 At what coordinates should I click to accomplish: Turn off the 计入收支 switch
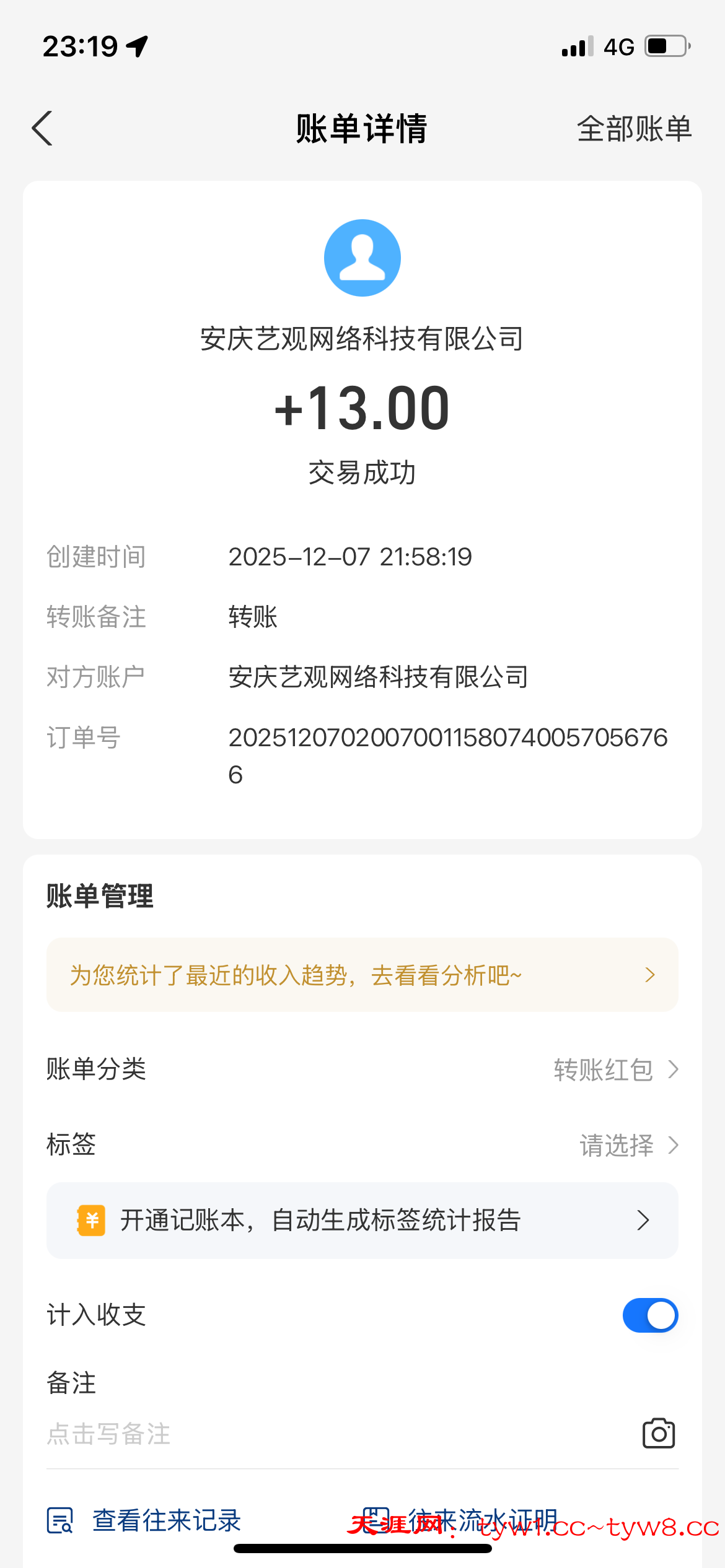(x=650, y=1315)
